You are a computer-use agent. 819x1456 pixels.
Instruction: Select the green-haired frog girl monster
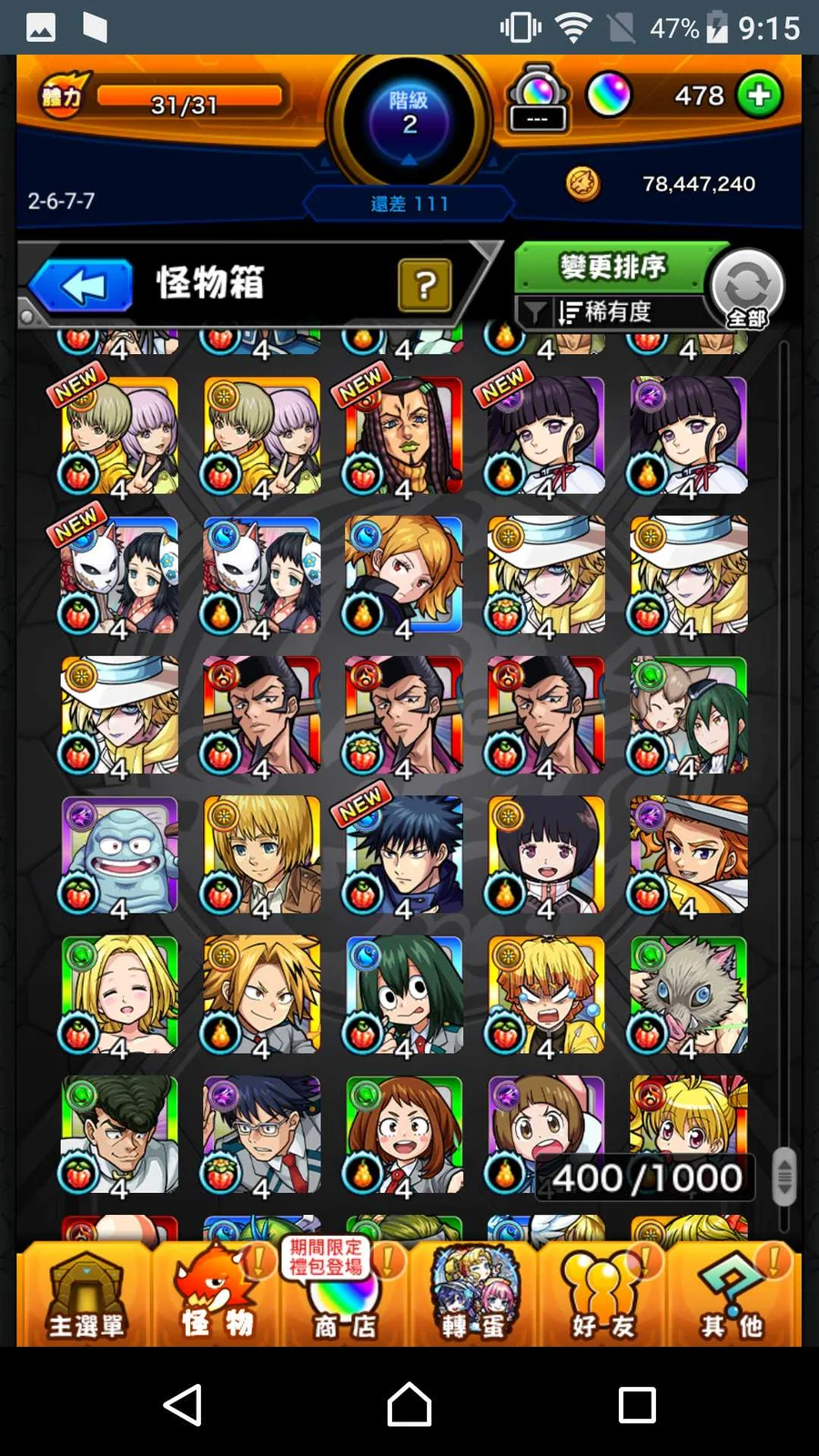coord(404,996)
